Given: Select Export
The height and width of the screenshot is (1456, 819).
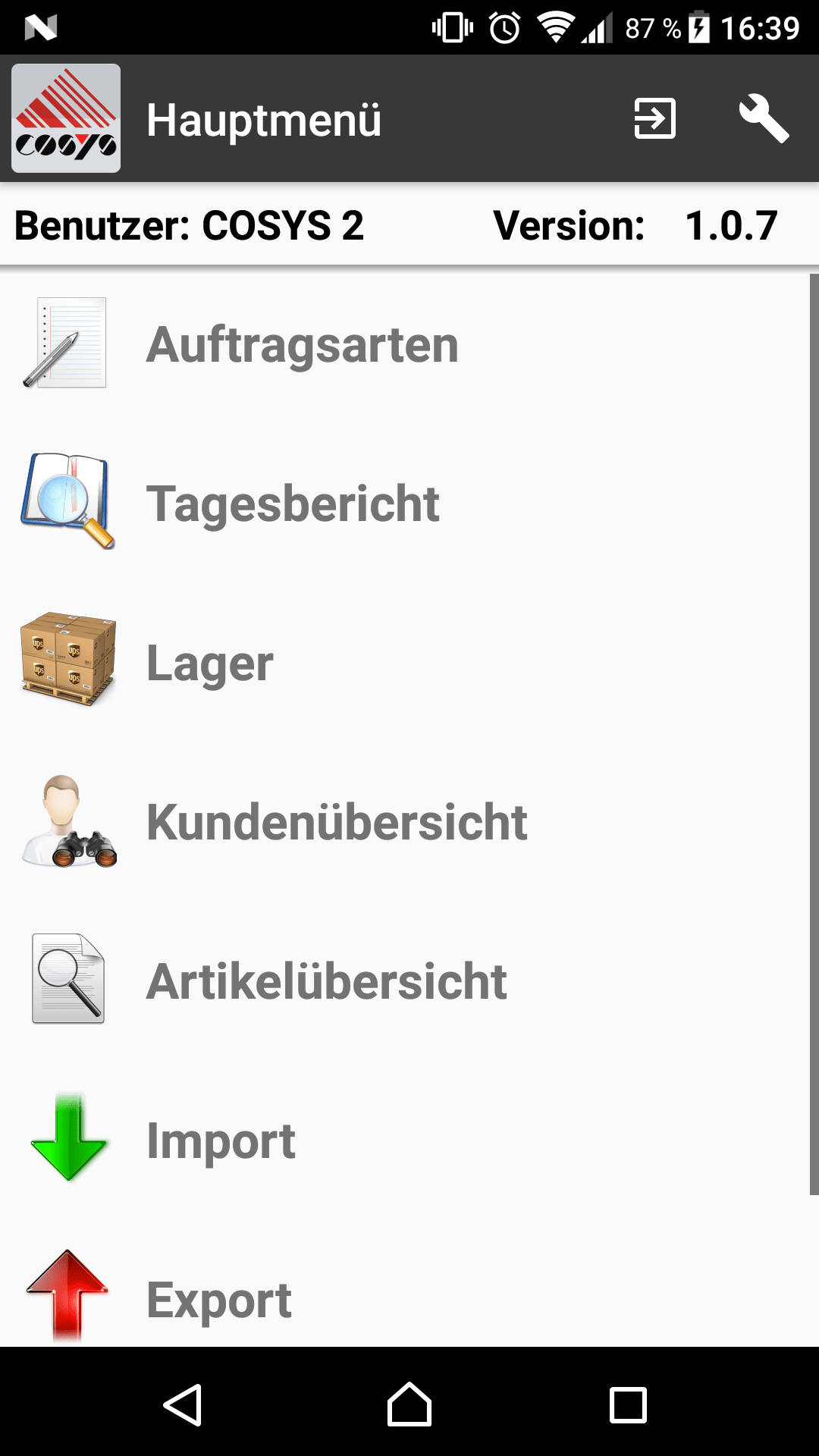Looking at the screenshot, I should click(218, 1300).
